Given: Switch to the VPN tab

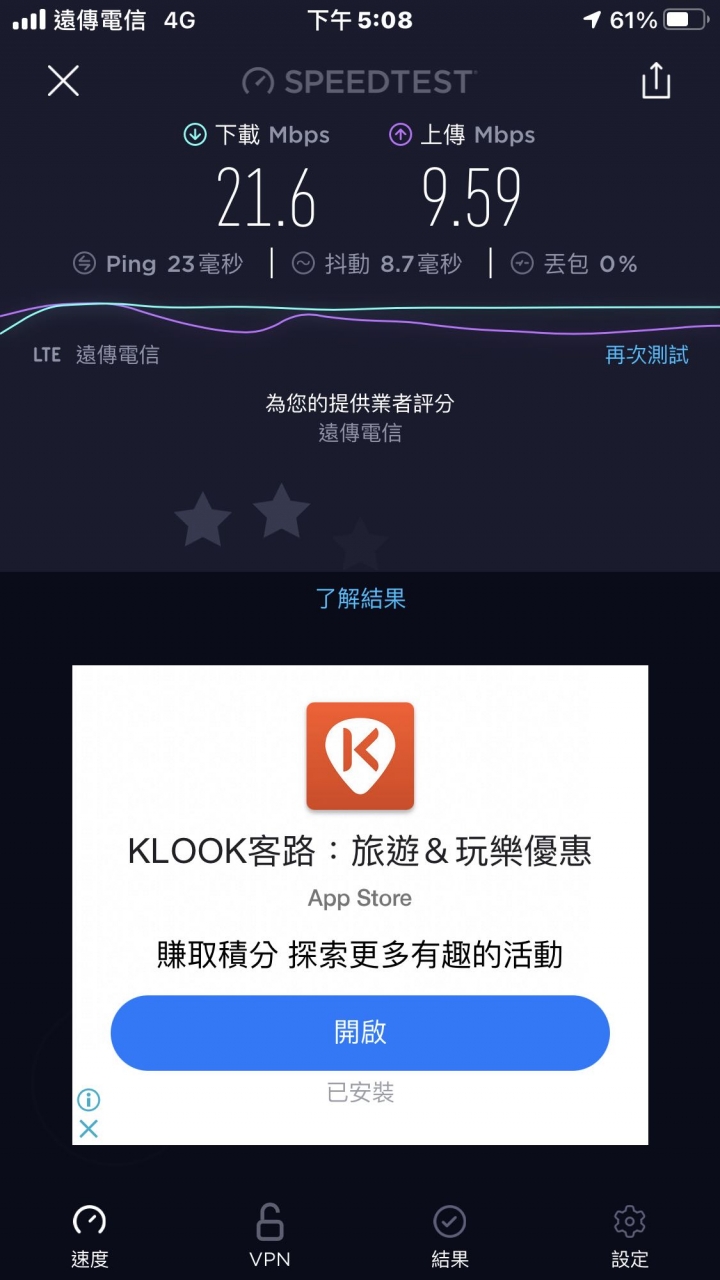Looking at the screenshot, I should click(x=270, y=1236).
